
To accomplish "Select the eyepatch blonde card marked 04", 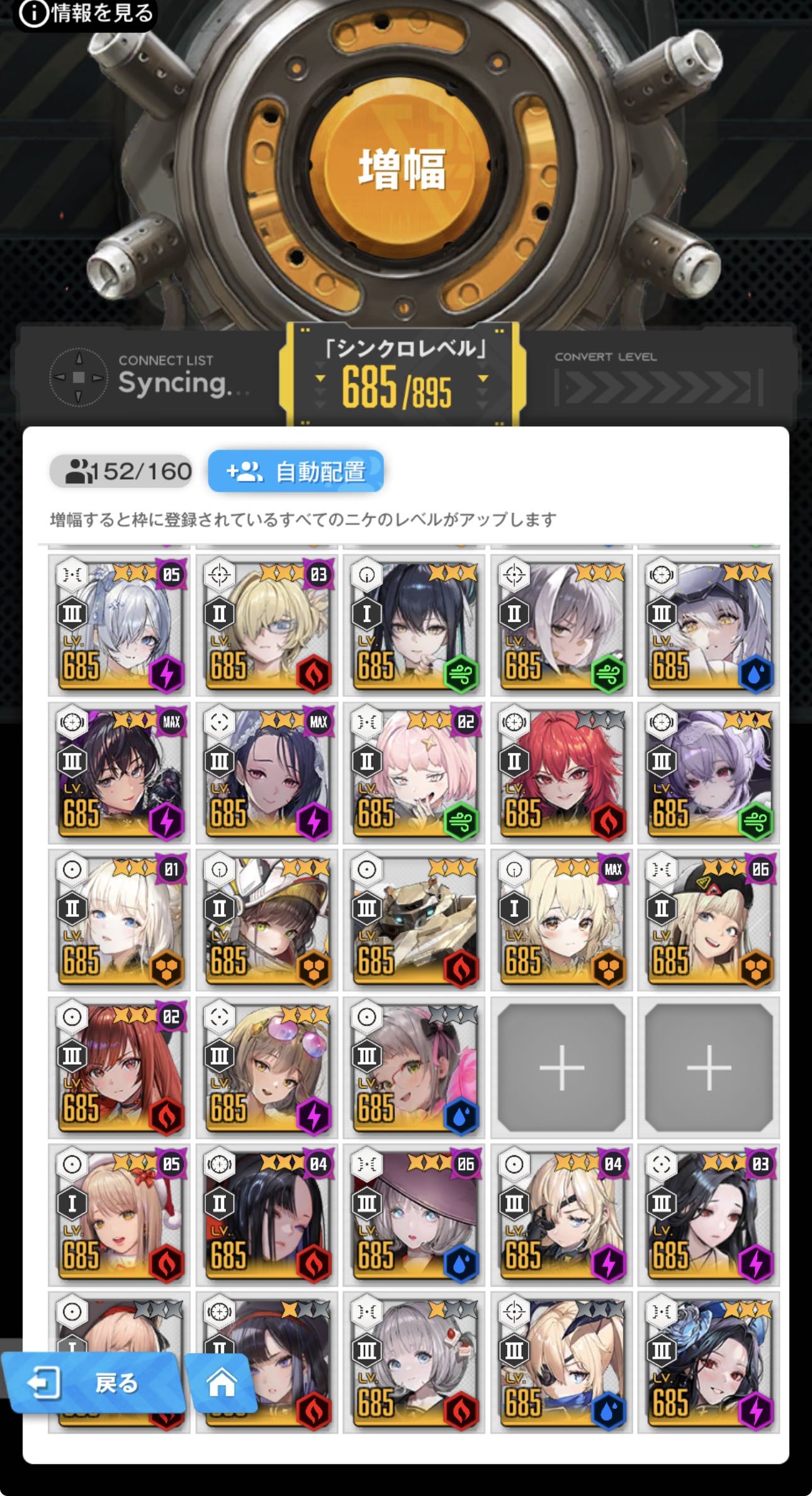I will (x=561, y=1215).
